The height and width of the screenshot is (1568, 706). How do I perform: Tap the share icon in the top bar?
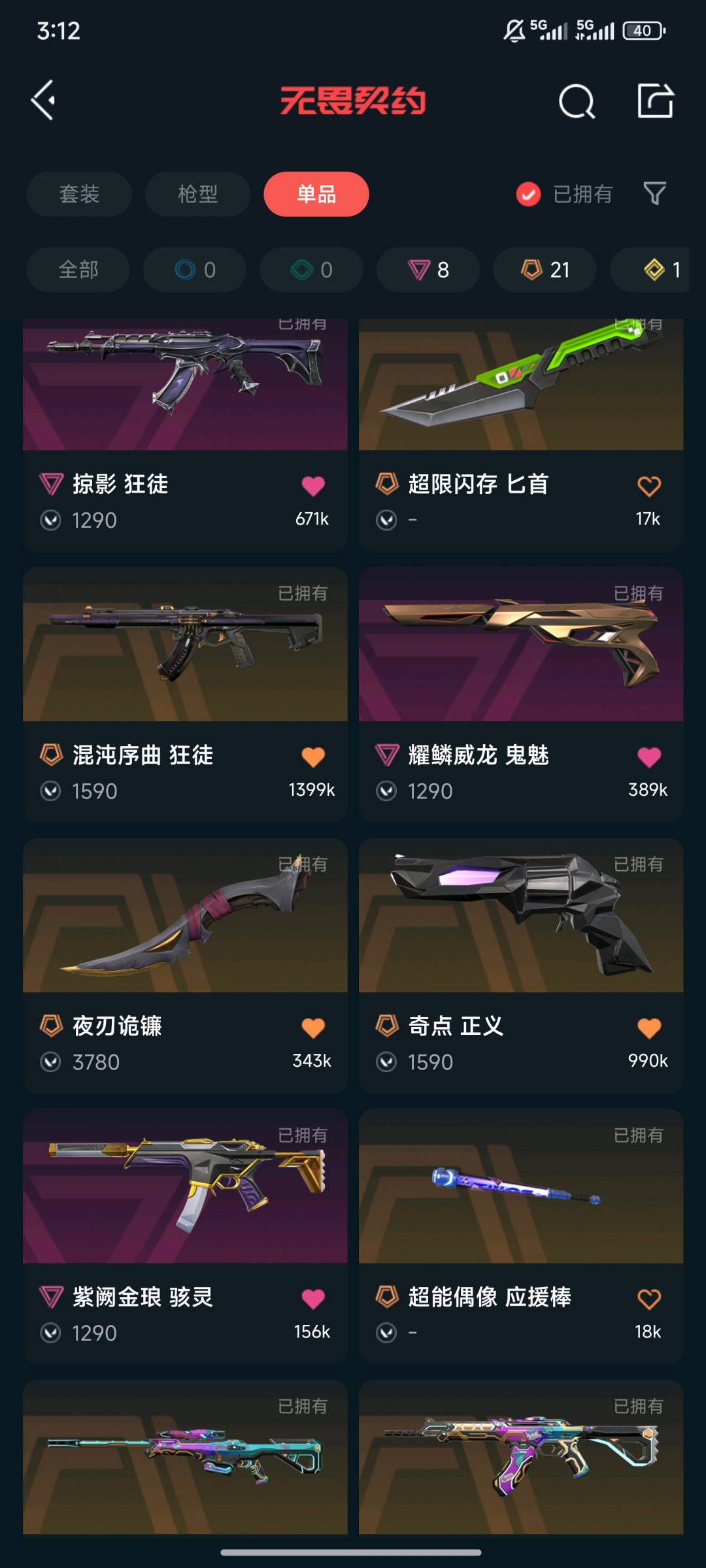pyautogui.click(x=655, y=101)
